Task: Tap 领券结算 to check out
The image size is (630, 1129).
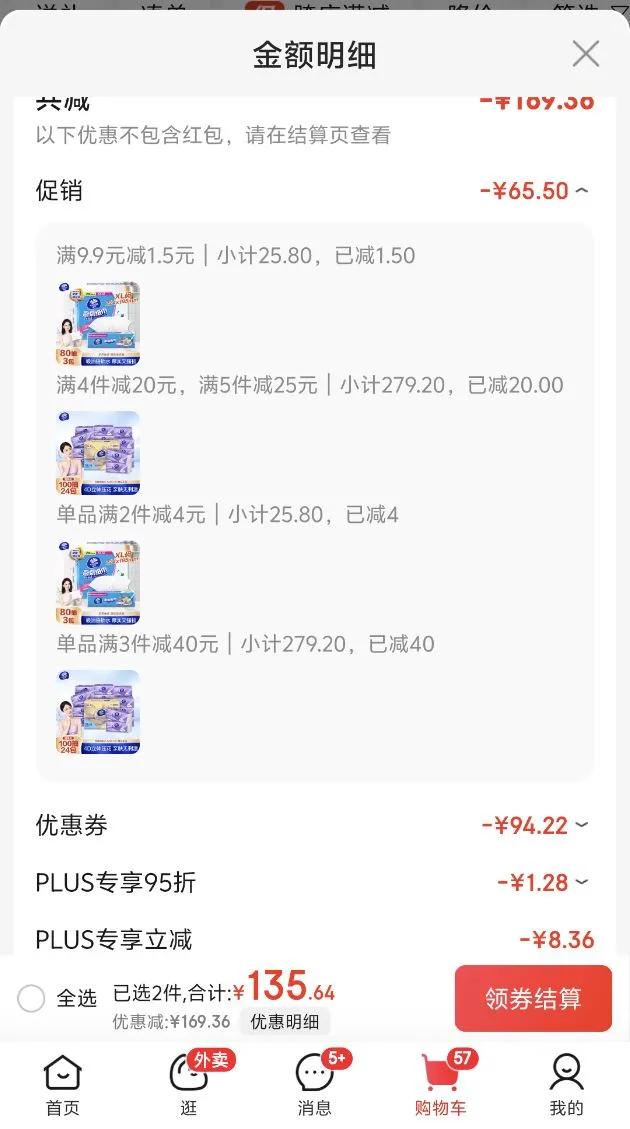Action: (532, 998)
